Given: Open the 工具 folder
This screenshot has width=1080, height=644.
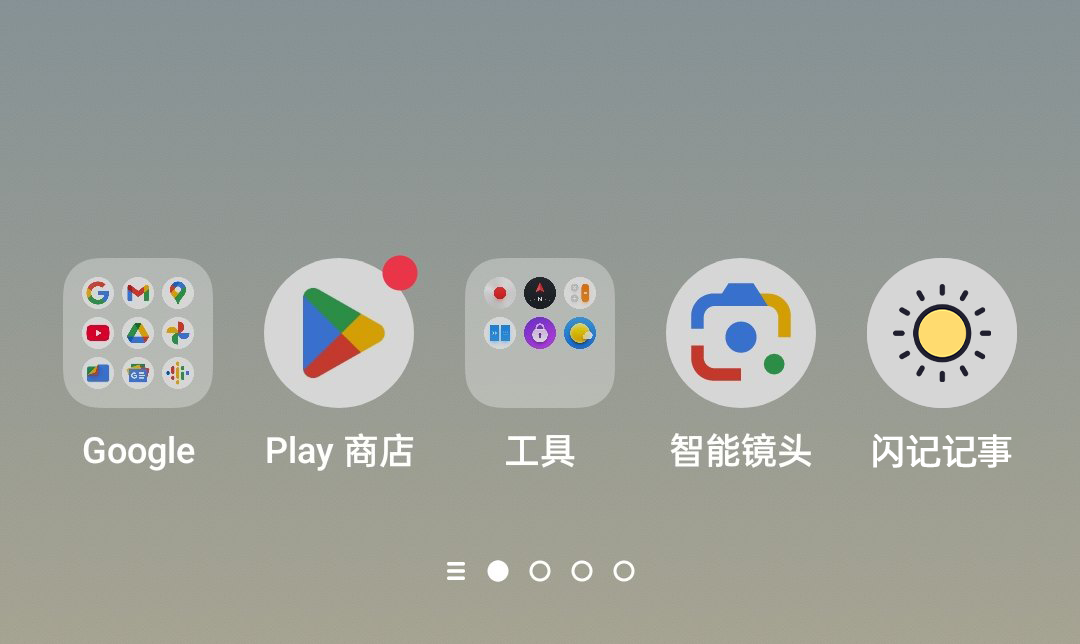Looking at the screenshot, I should click(x=540, y=333).
